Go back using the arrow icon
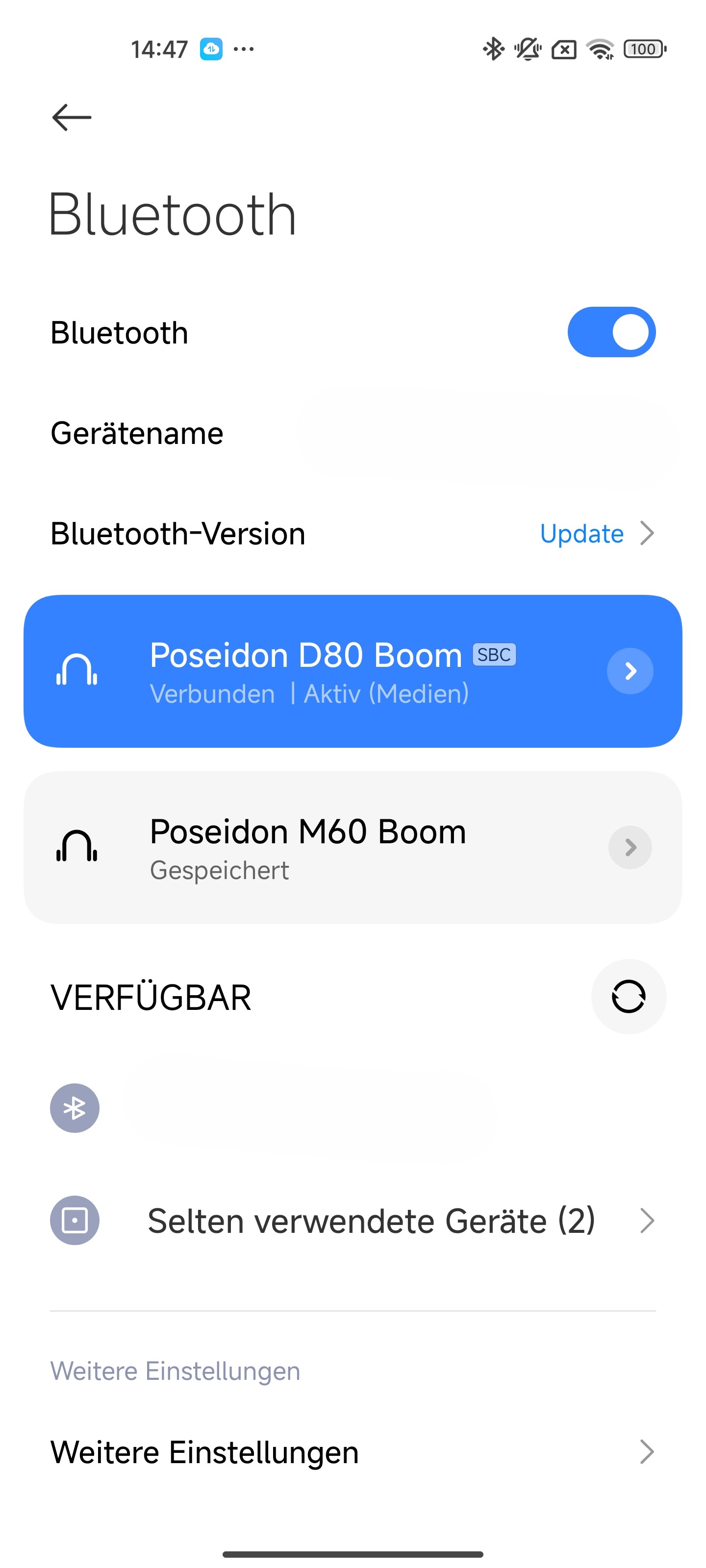Image resolution: width=706 pixels, height=1568 pixels. [x=72, y=117]
